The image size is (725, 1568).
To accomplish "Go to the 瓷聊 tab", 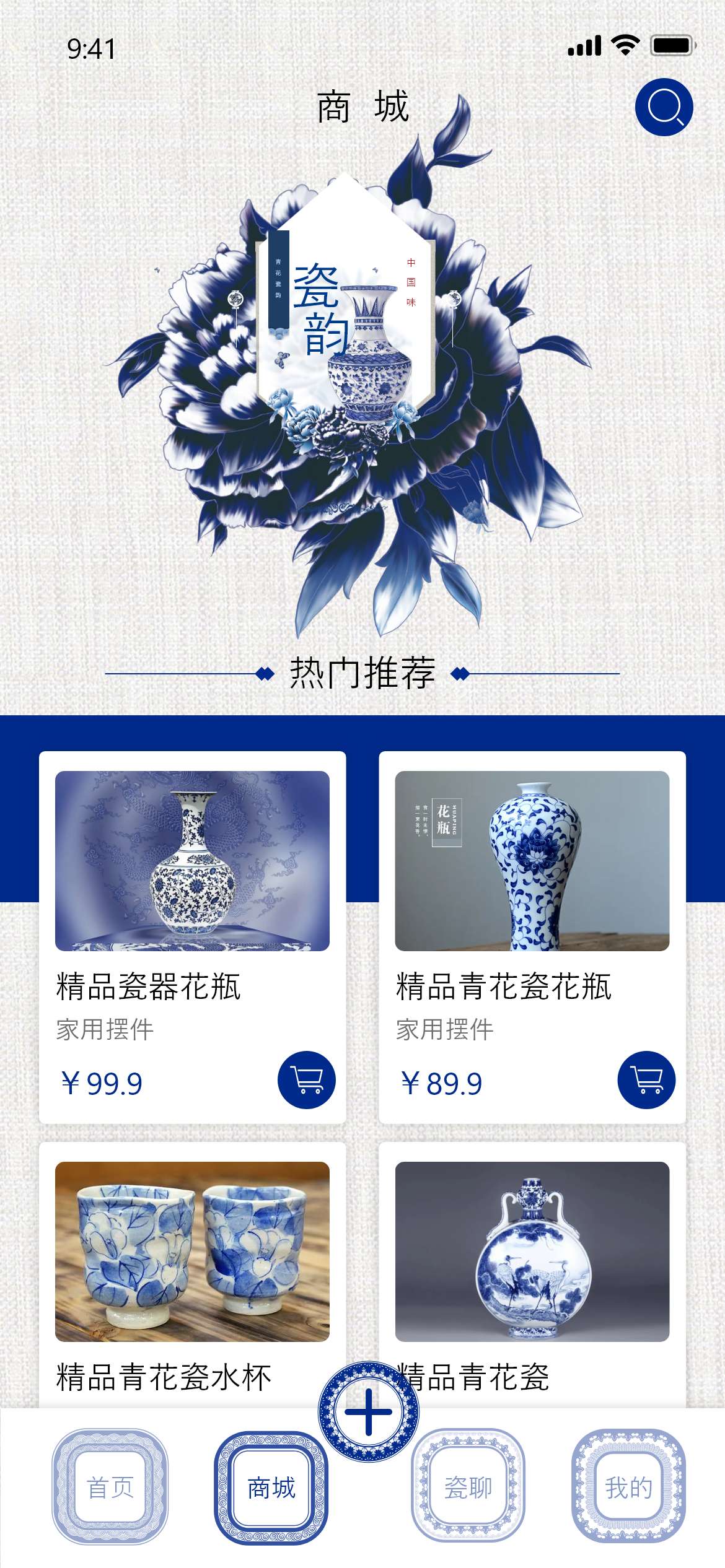I will coord(468,1487).
